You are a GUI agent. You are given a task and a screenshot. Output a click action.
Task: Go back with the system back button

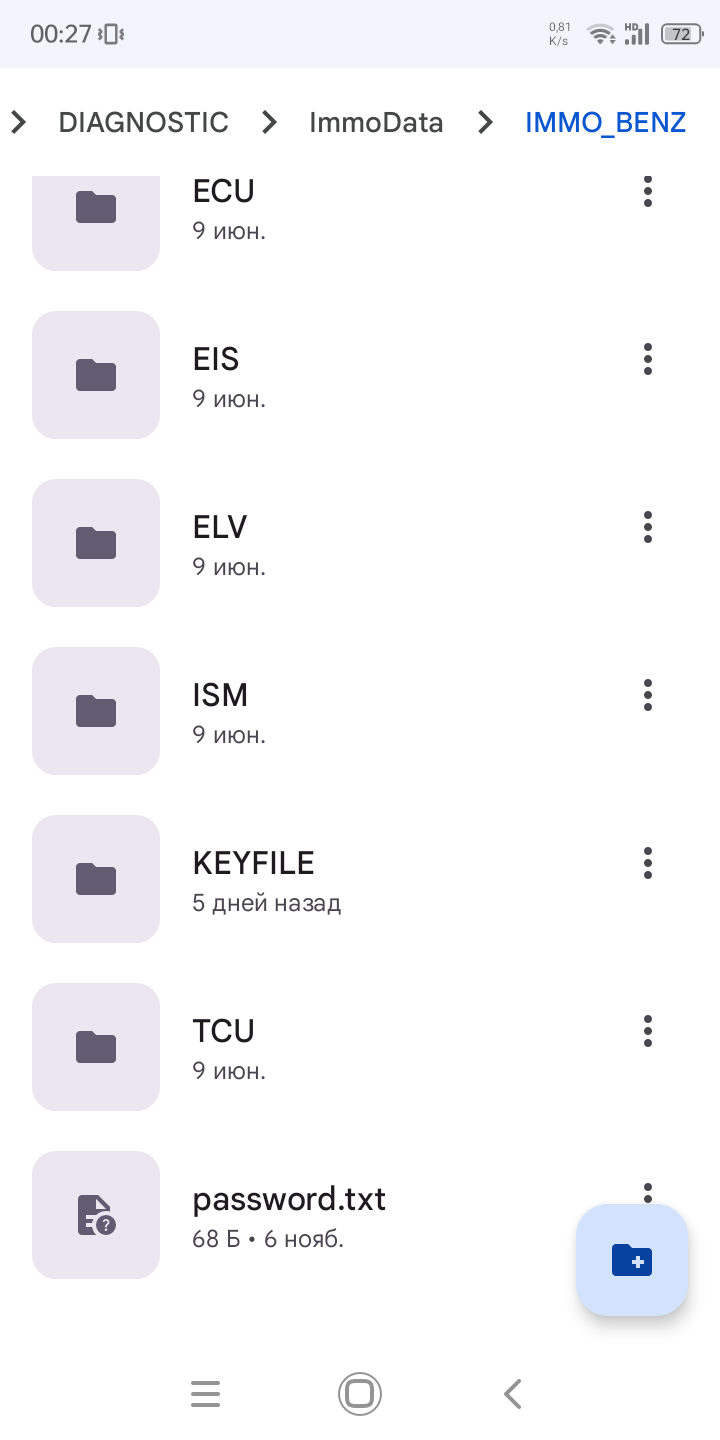513,1393
